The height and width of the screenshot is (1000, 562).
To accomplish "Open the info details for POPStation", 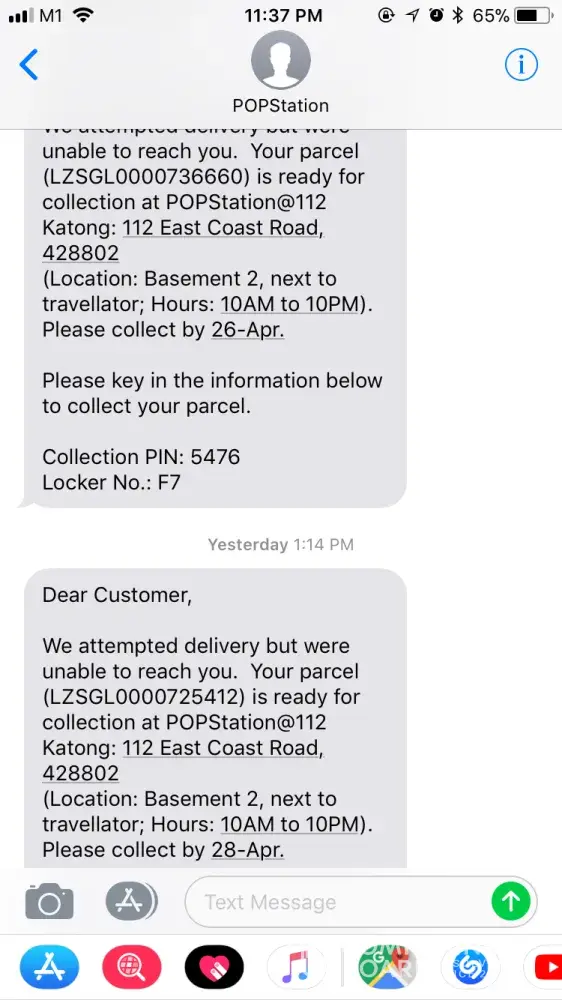I will (521, 64).
